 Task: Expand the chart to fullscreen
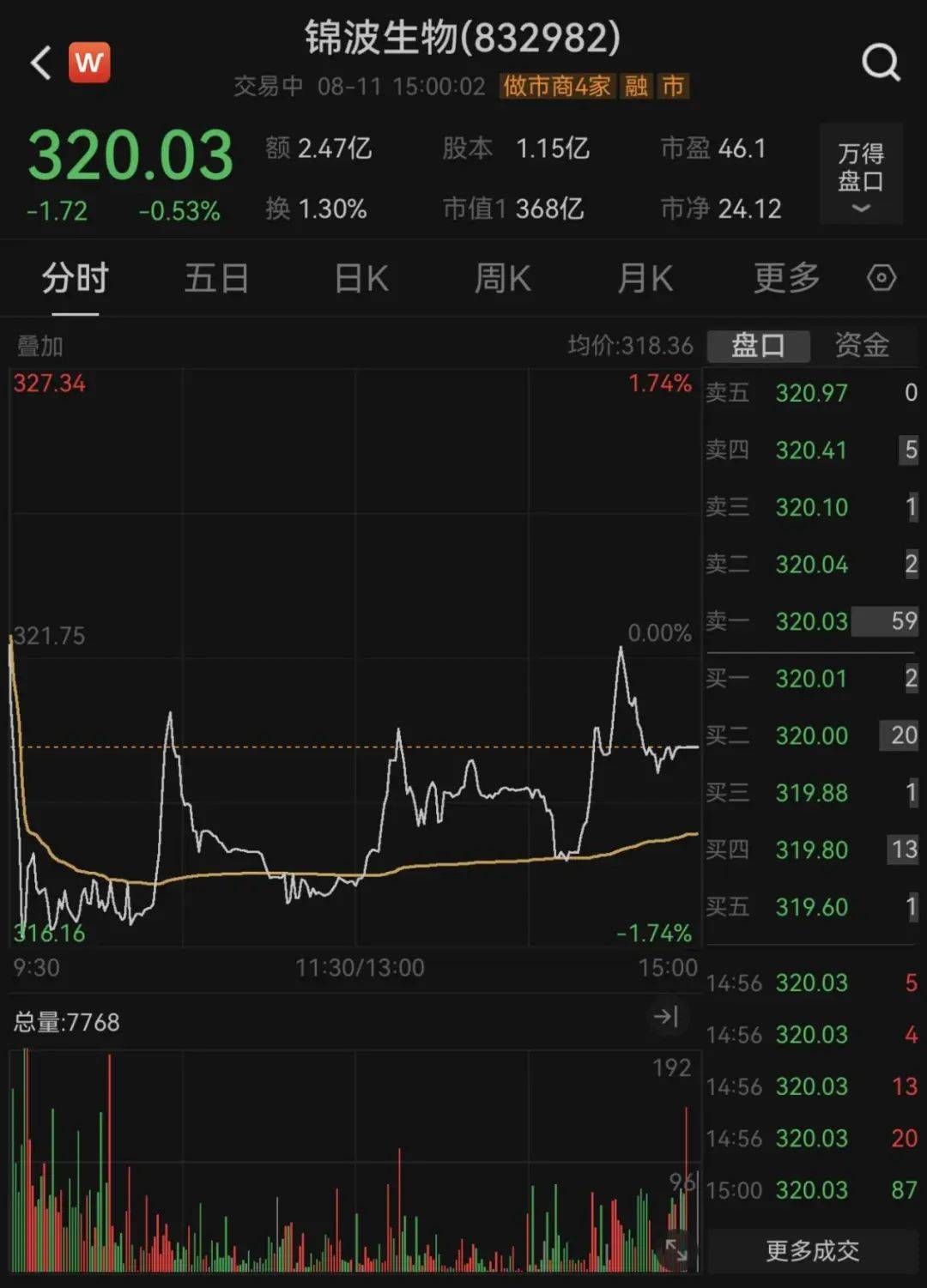pos(676,1250)
